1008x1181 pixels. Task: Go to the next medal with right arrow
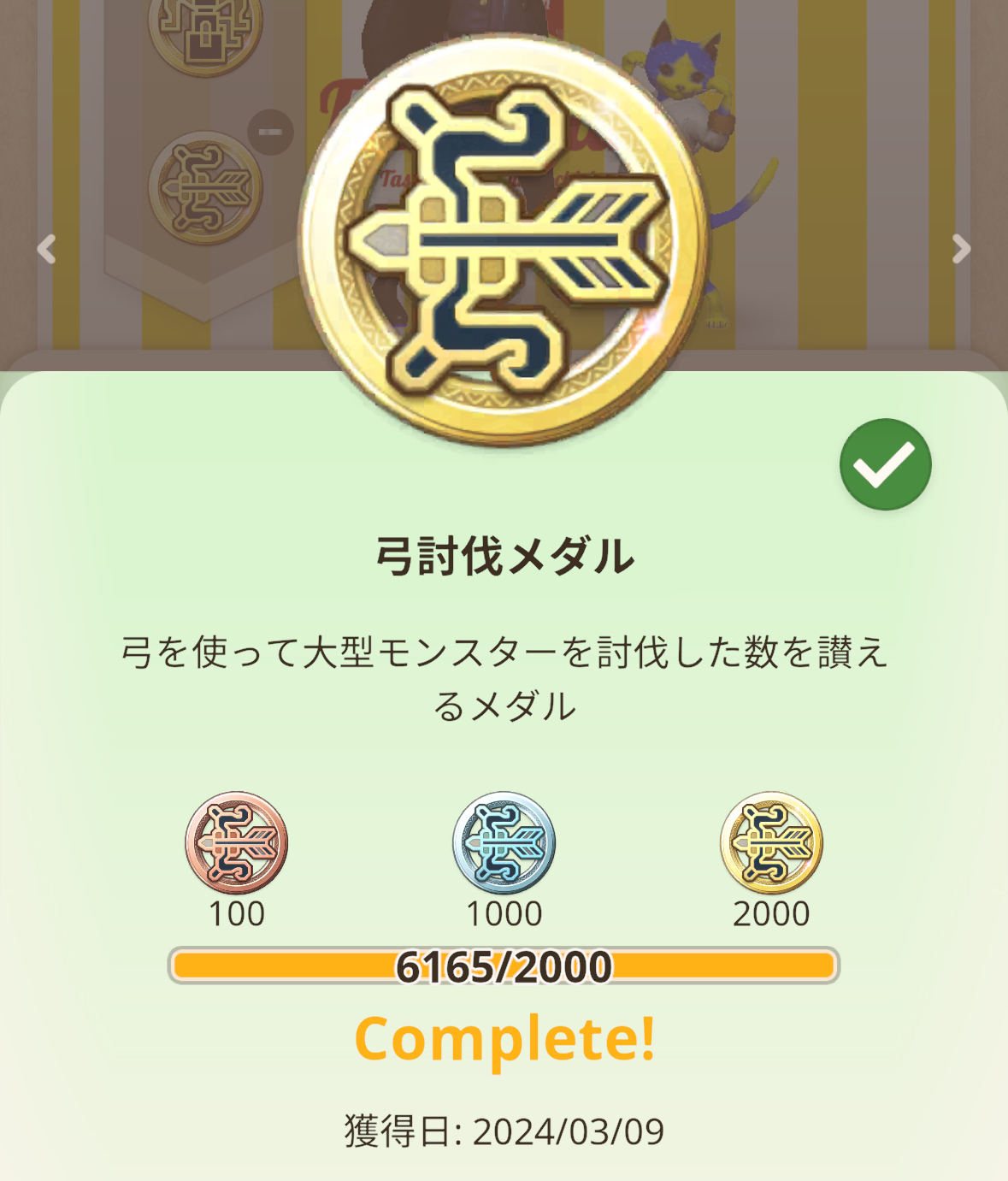click(x=961, y=249)
